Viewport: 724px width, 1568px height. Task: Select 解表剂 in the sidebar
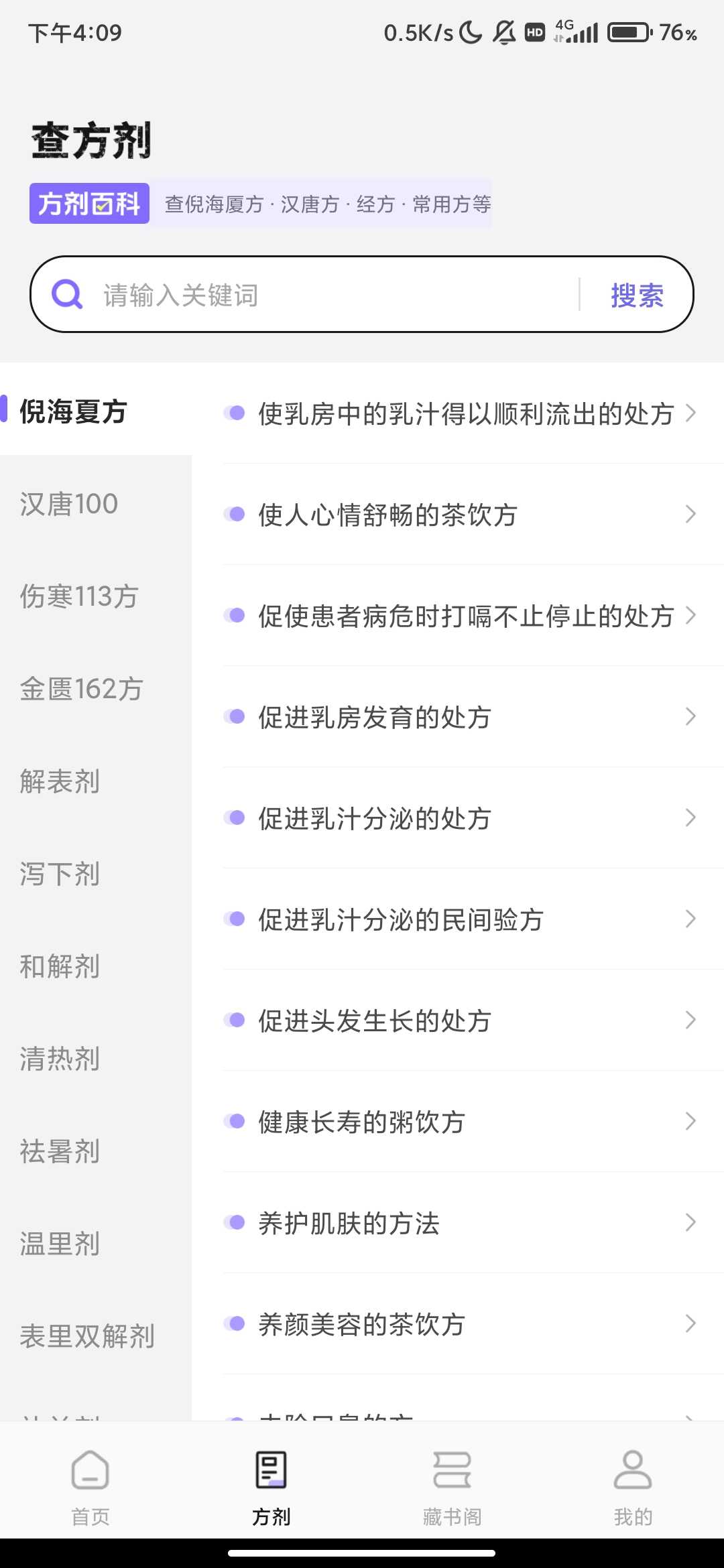96,781
